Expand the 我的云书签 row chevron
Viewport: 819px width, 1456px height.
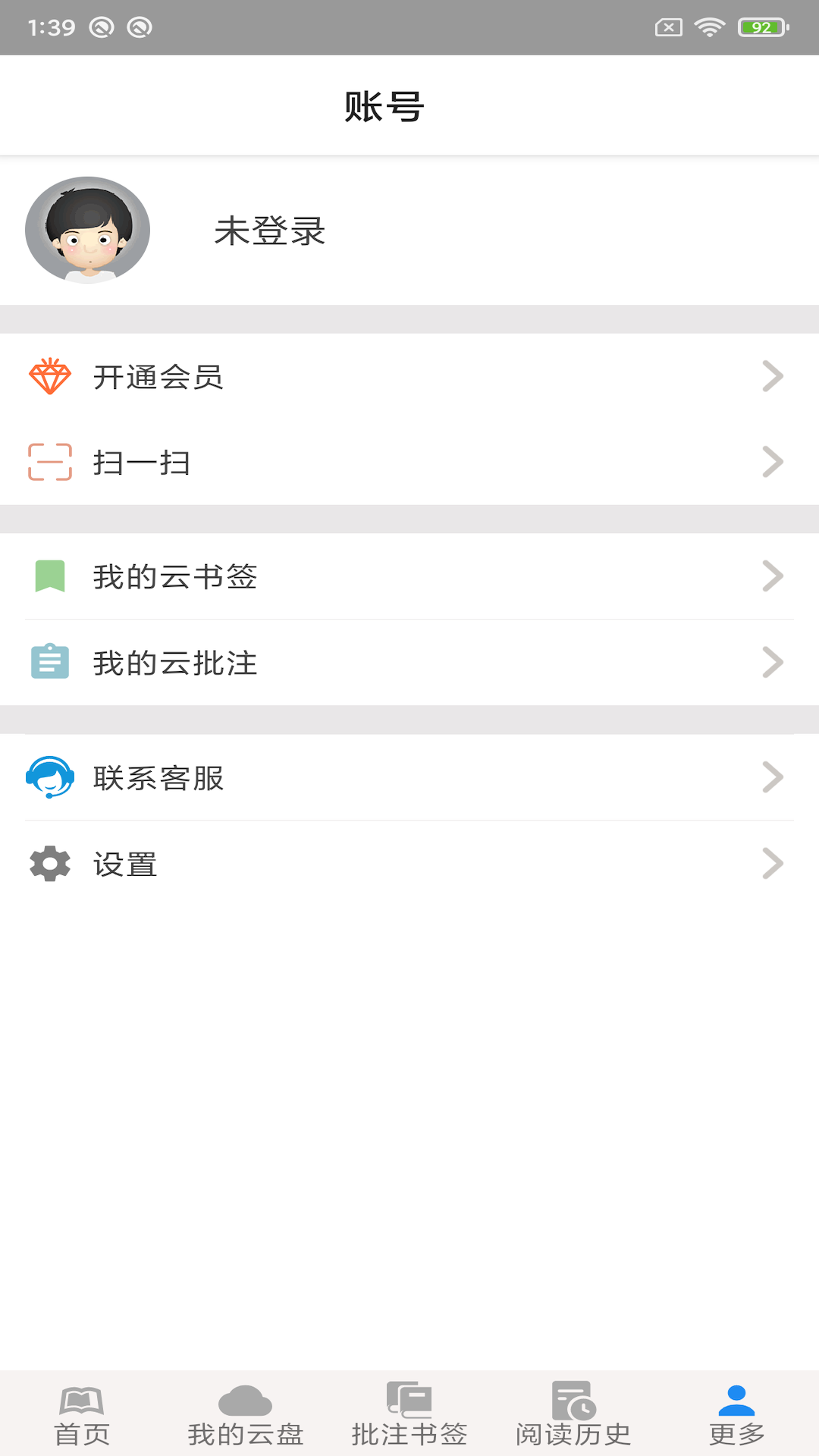773,576
